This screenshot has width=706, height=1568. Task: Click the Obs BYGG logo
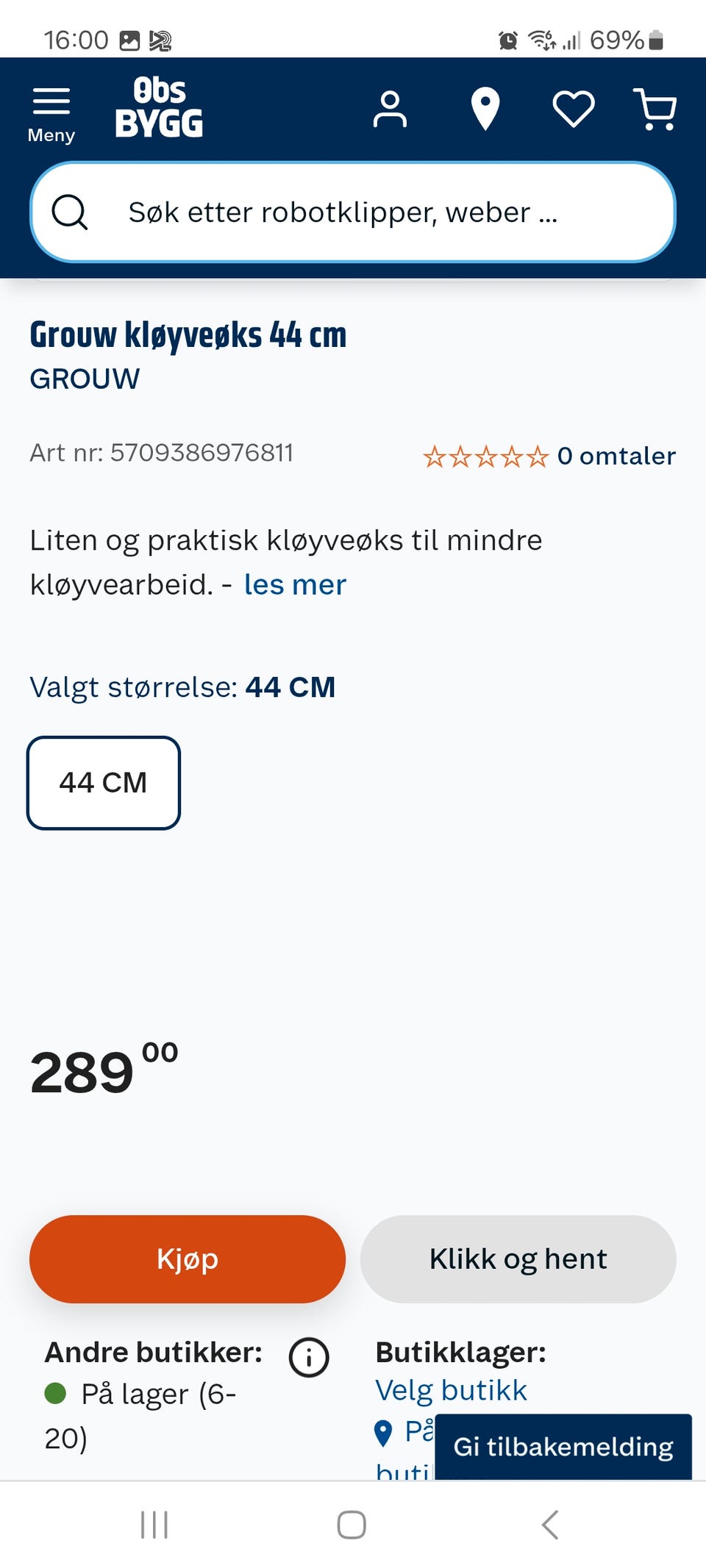pyautogui.click(x=160, y=109)
